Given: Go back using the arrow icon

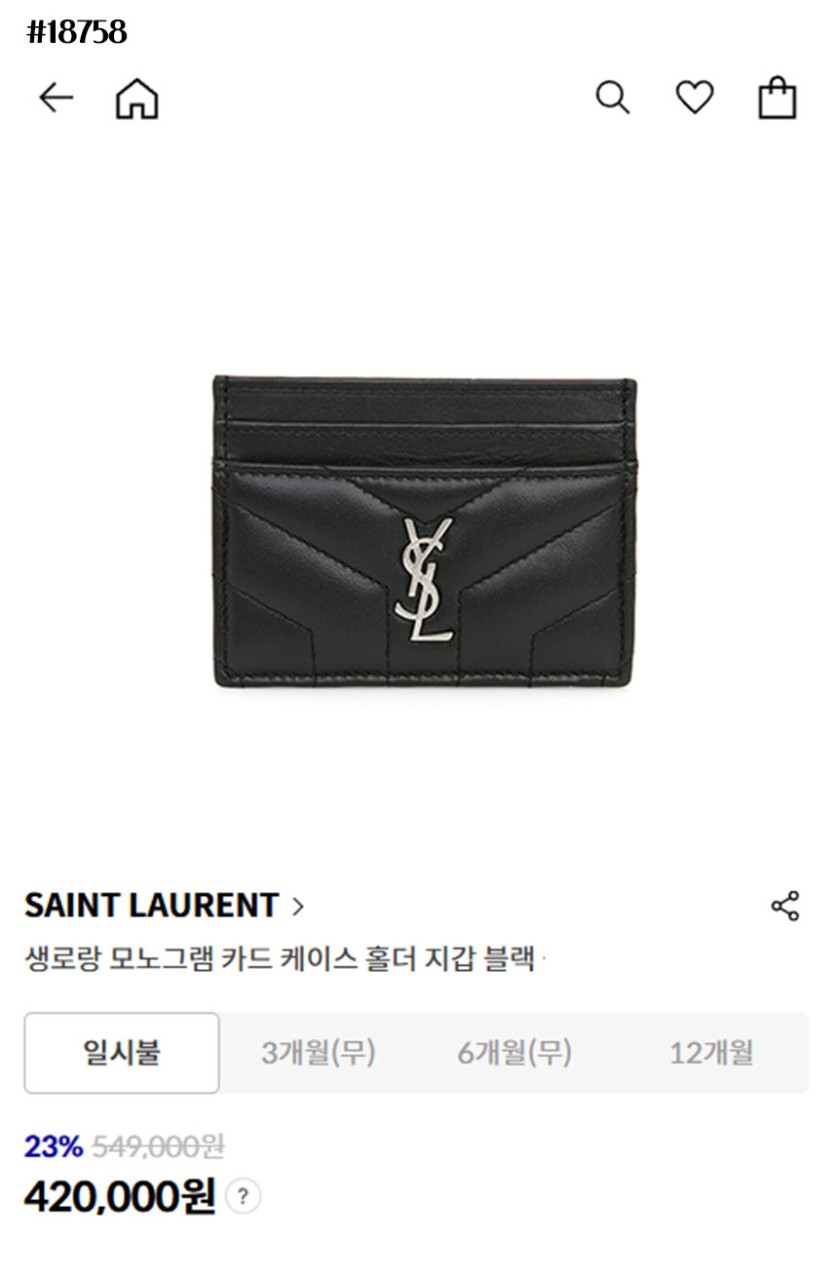Looking at the screenshot, I should pos(56,98).
